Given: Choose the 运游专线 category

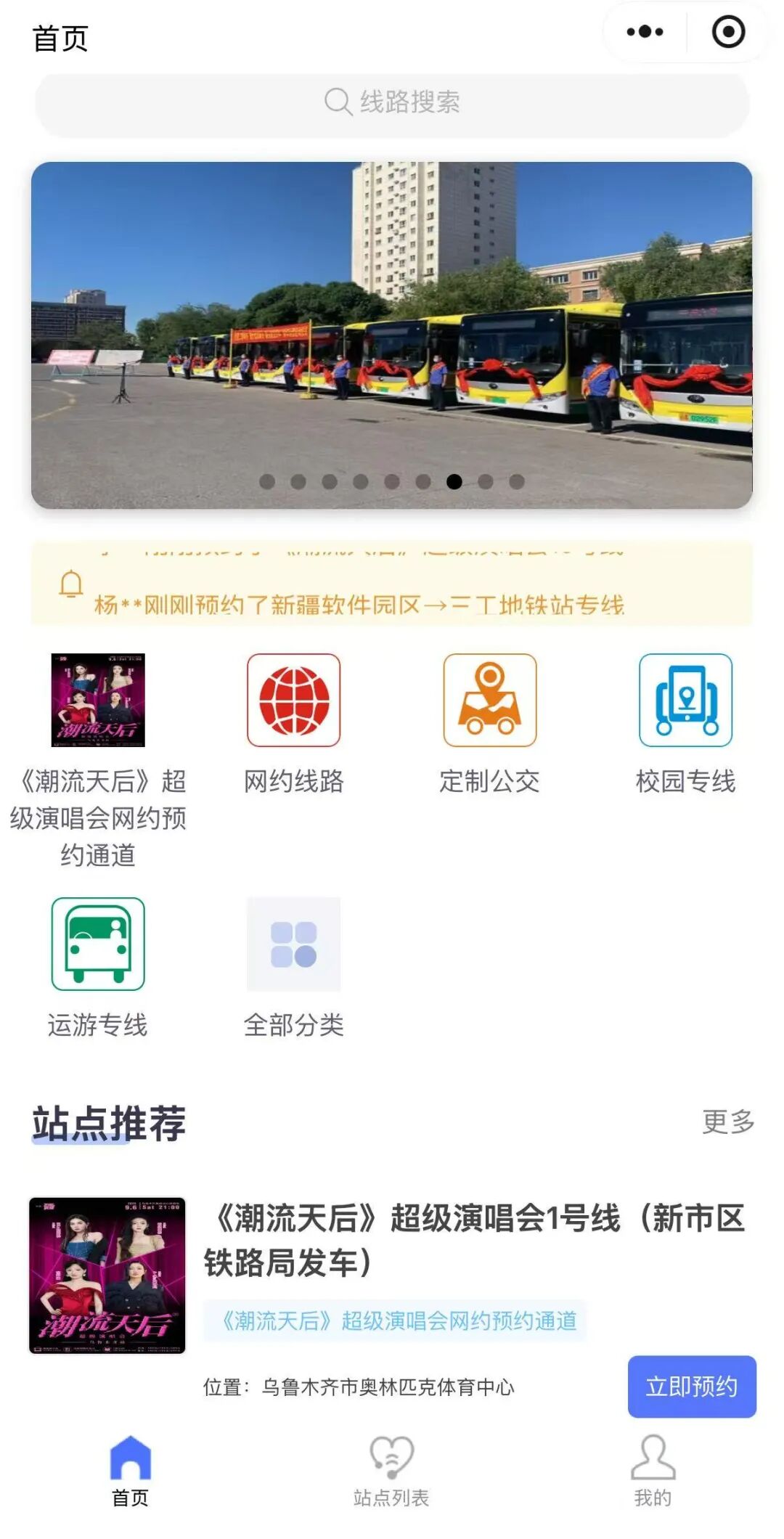Looking at the screenshot, I should pyautogui.click(x=98, y=944).
